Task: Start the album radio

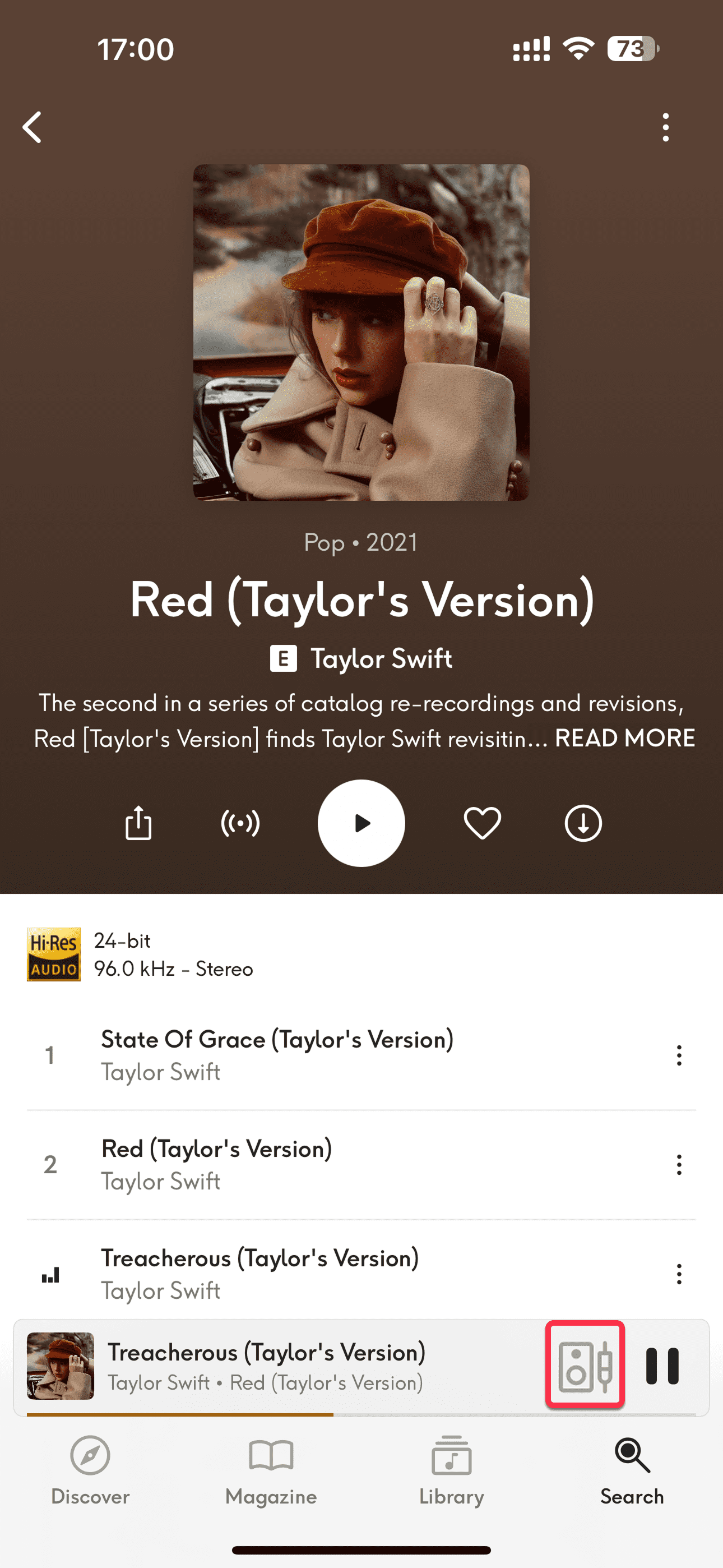Action: [x=240, y=823]
